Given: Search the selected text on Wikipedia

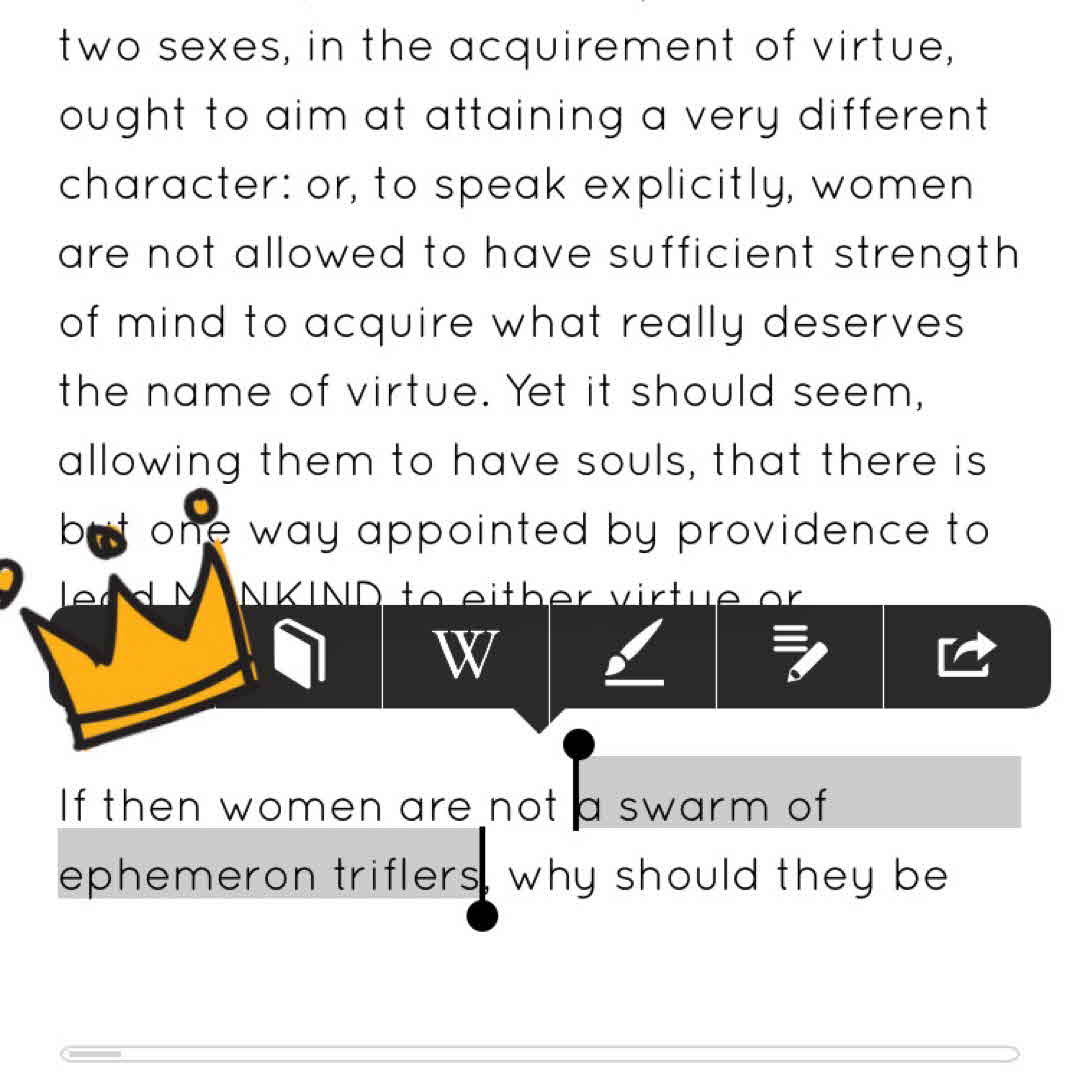Looking at the screenshot, I should tap(466, 656).
